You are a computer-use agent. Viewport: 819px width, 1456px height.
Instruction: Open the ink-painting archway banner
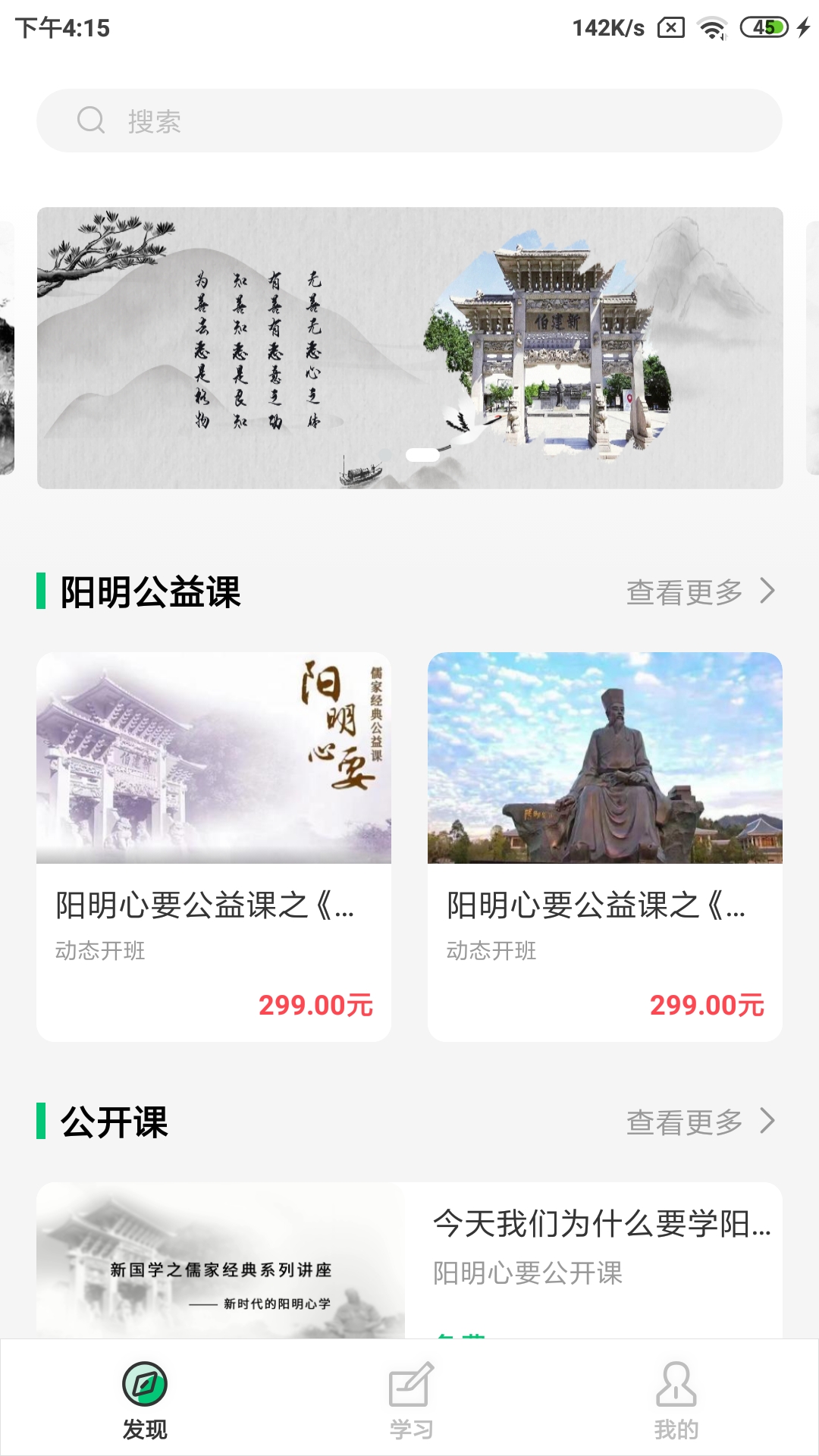click(x=409, y=348)
